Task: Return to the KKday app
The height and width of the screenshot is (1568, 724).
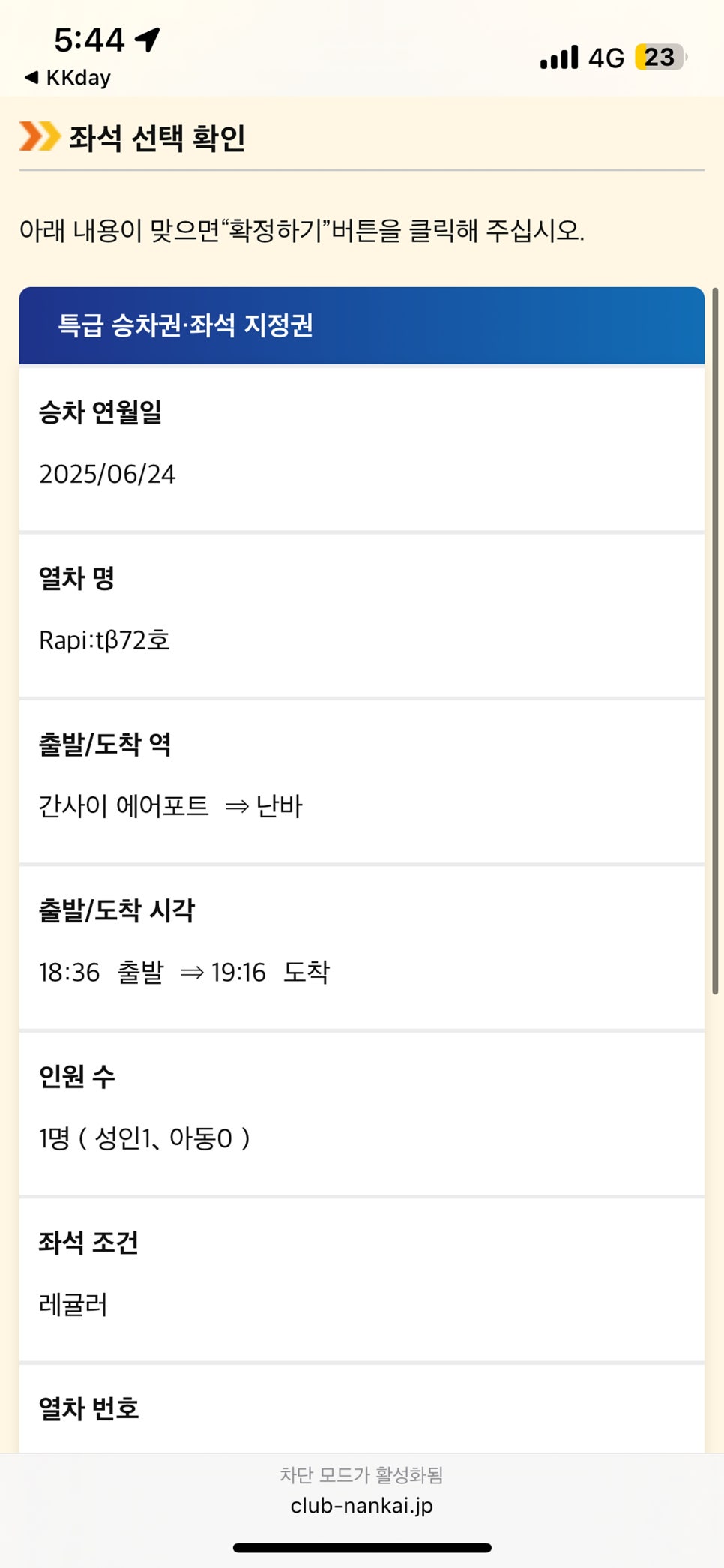Action: pos(68,78)
